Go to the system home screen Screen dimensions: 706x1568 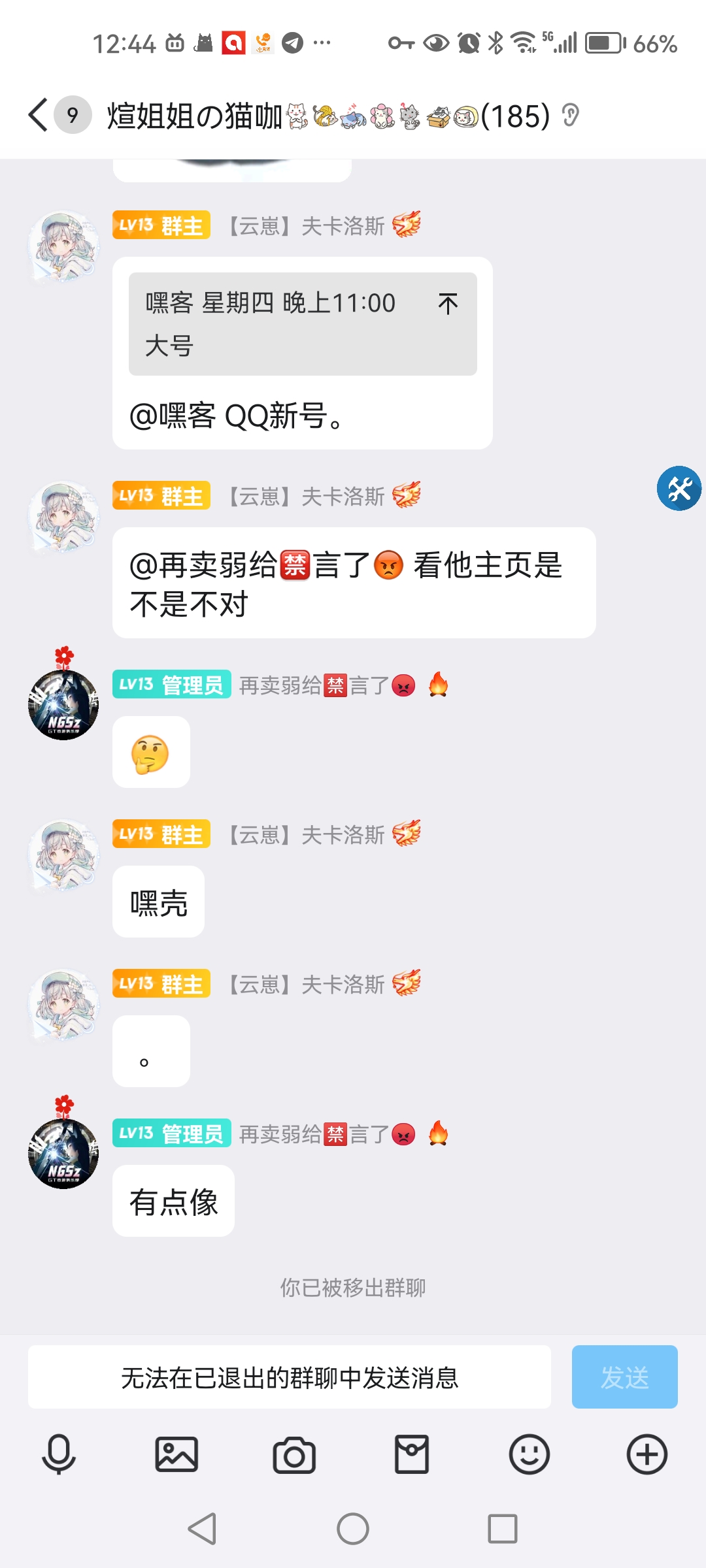tap(353, 1529)
